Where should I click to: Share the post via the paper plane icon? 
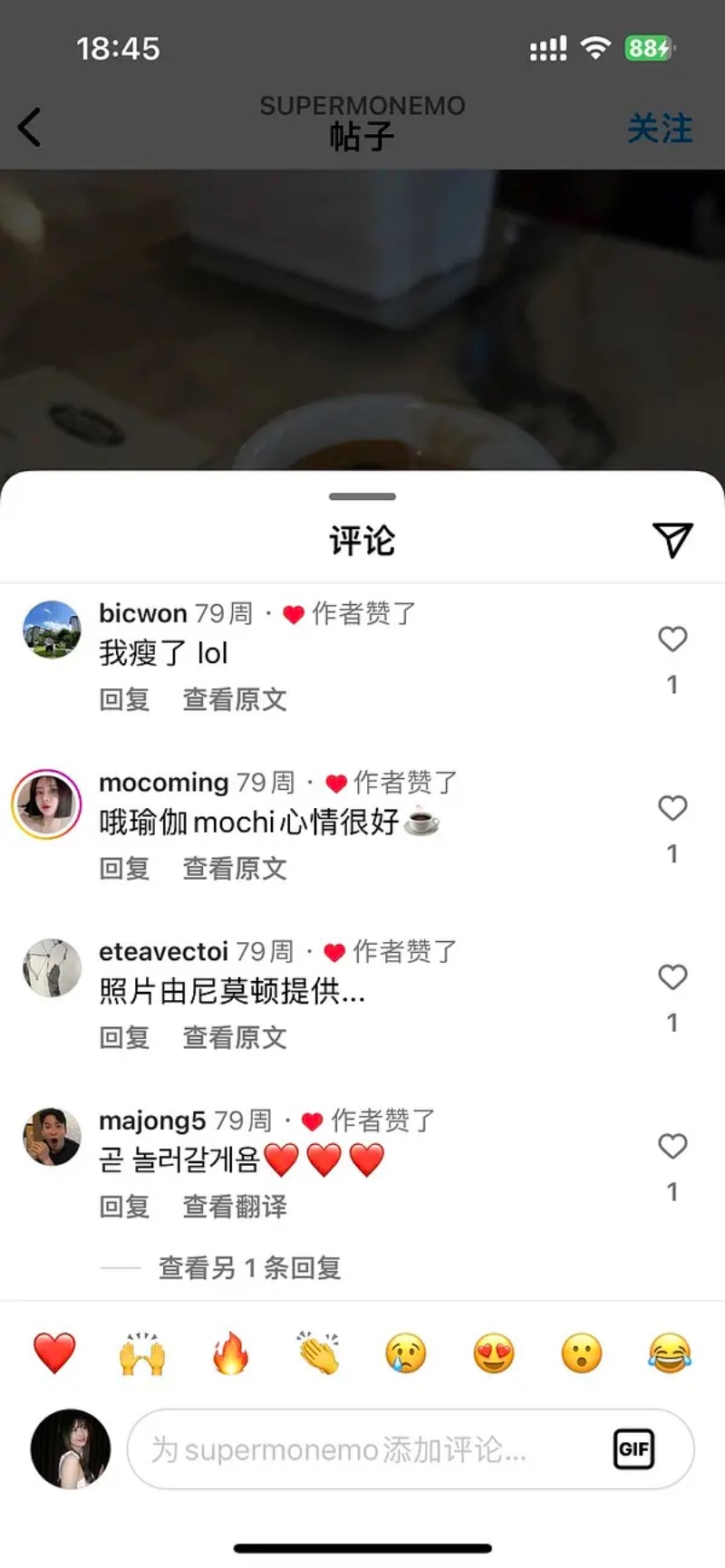pos(672,540)
